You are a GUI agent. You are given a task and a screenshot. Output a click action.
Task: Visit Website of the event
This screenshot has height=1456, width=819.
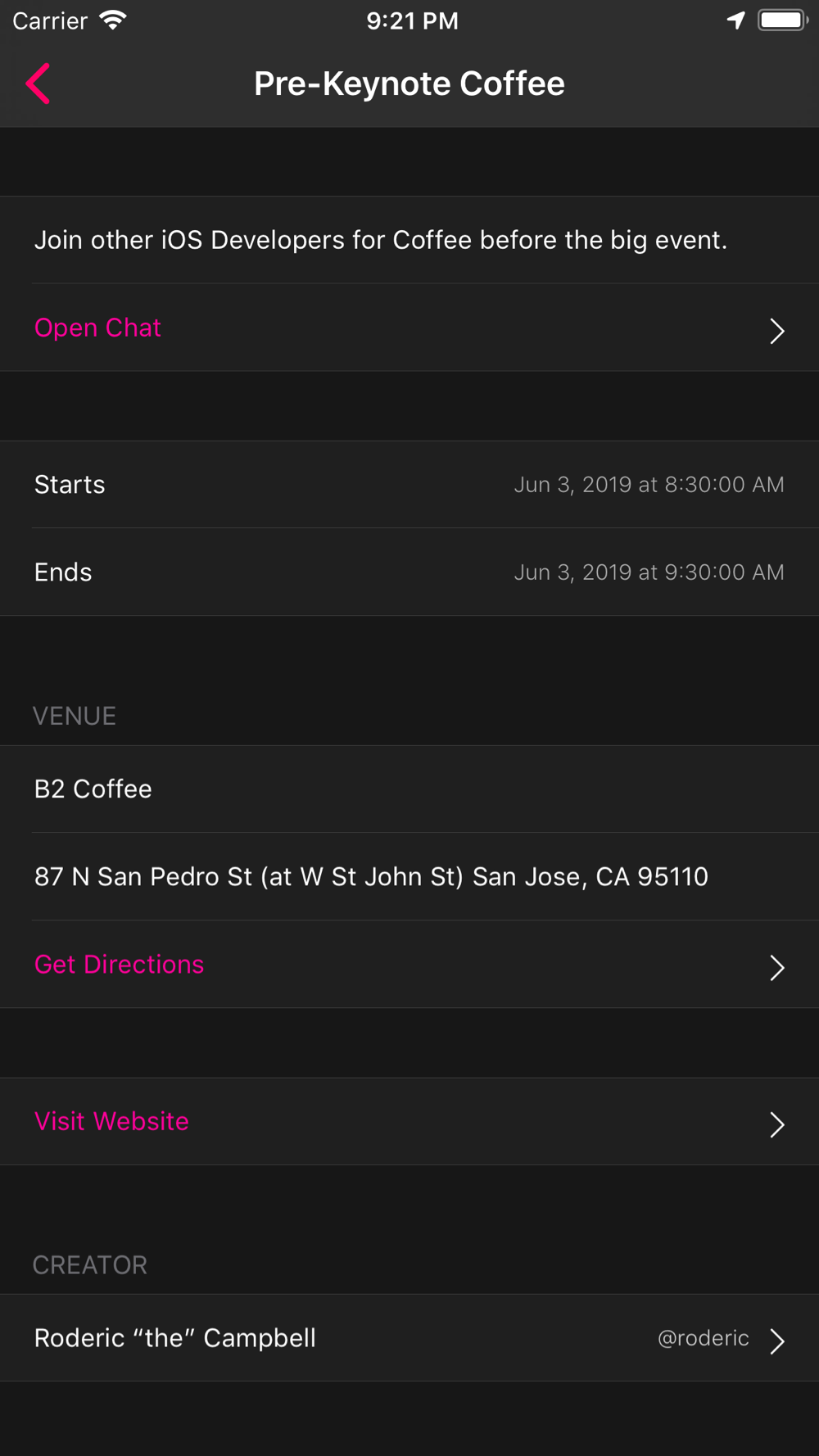[x=409, y=1121]
